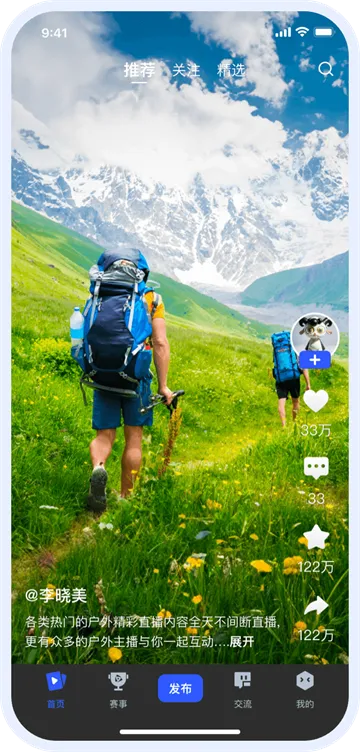
Task: Open the @李晓美 username
Action: pos(56,596)
